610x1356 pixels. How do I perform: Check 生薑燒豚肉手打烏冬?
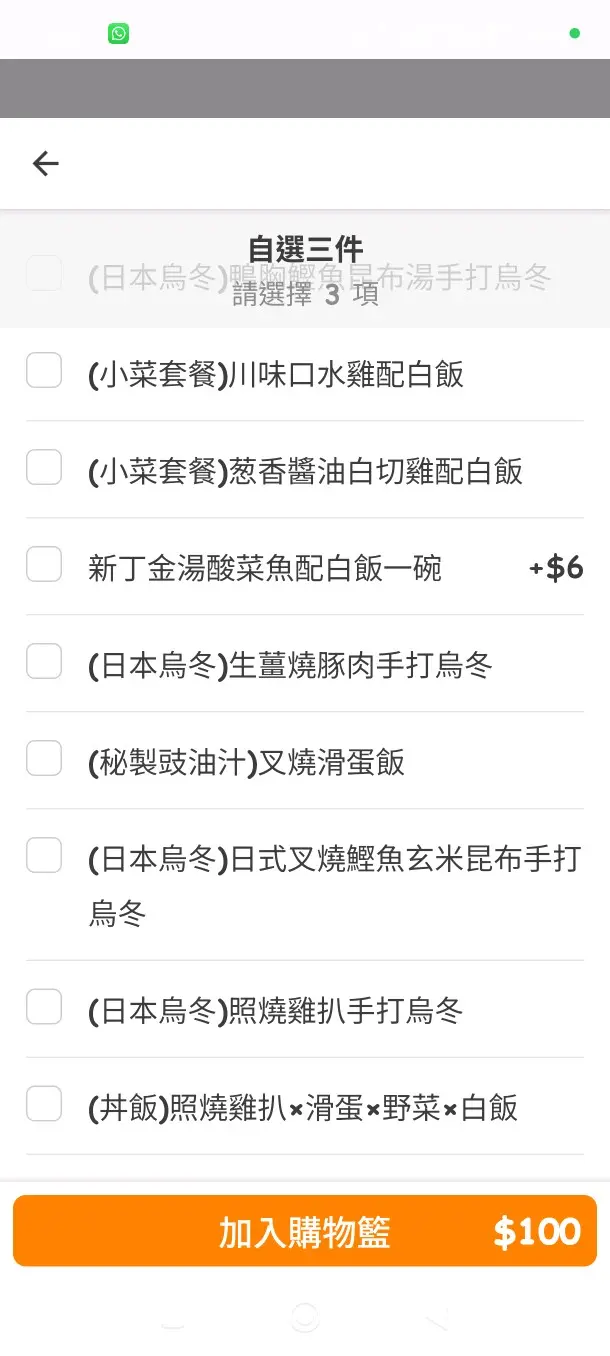click(44, 662)
